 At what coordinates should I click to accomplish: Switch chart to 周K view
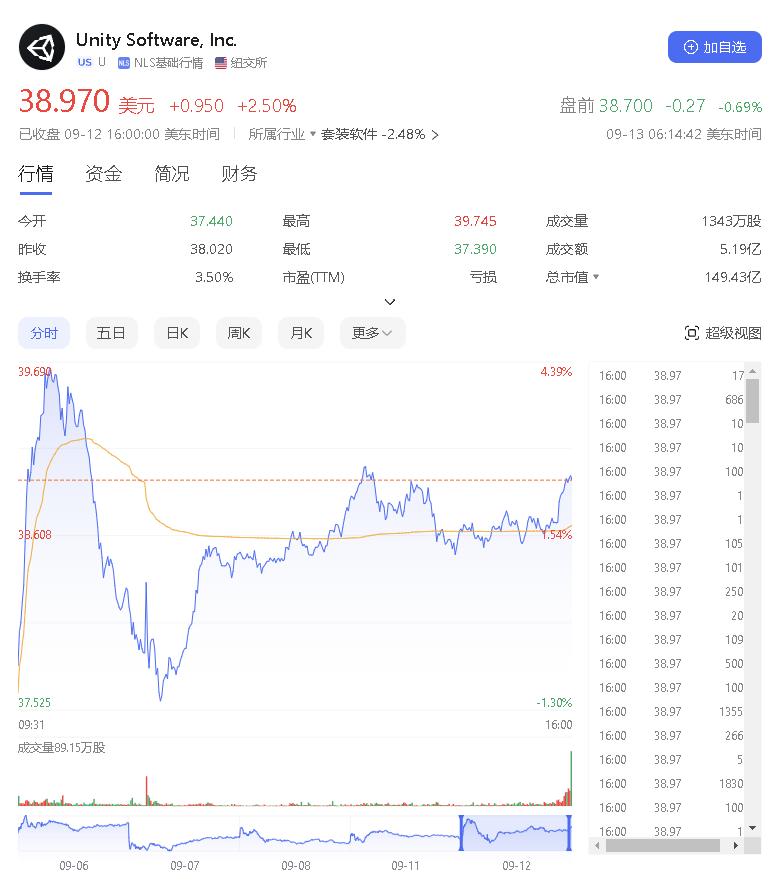(x=239, y=333)
